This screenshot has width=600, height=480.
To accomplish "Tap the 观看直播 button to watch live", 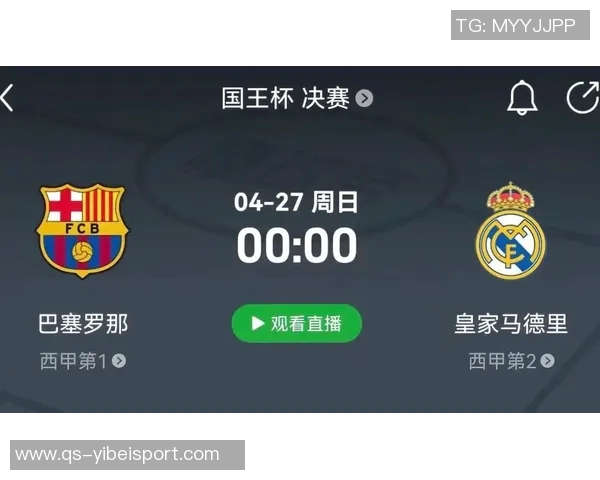I will 297,323.
